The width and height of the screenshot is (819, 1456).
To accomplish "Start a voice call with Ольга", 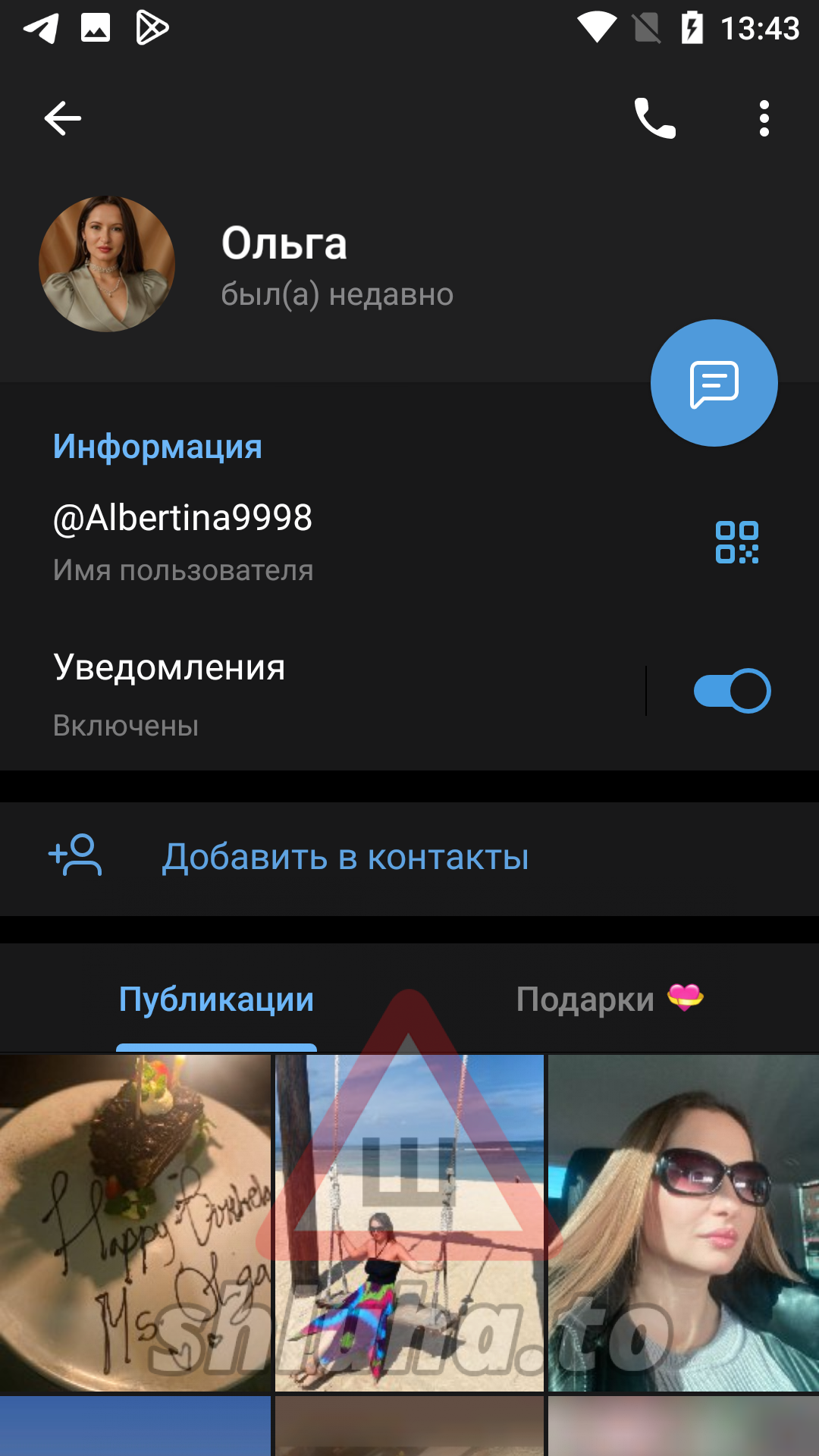I will click(x=654, y=118).
